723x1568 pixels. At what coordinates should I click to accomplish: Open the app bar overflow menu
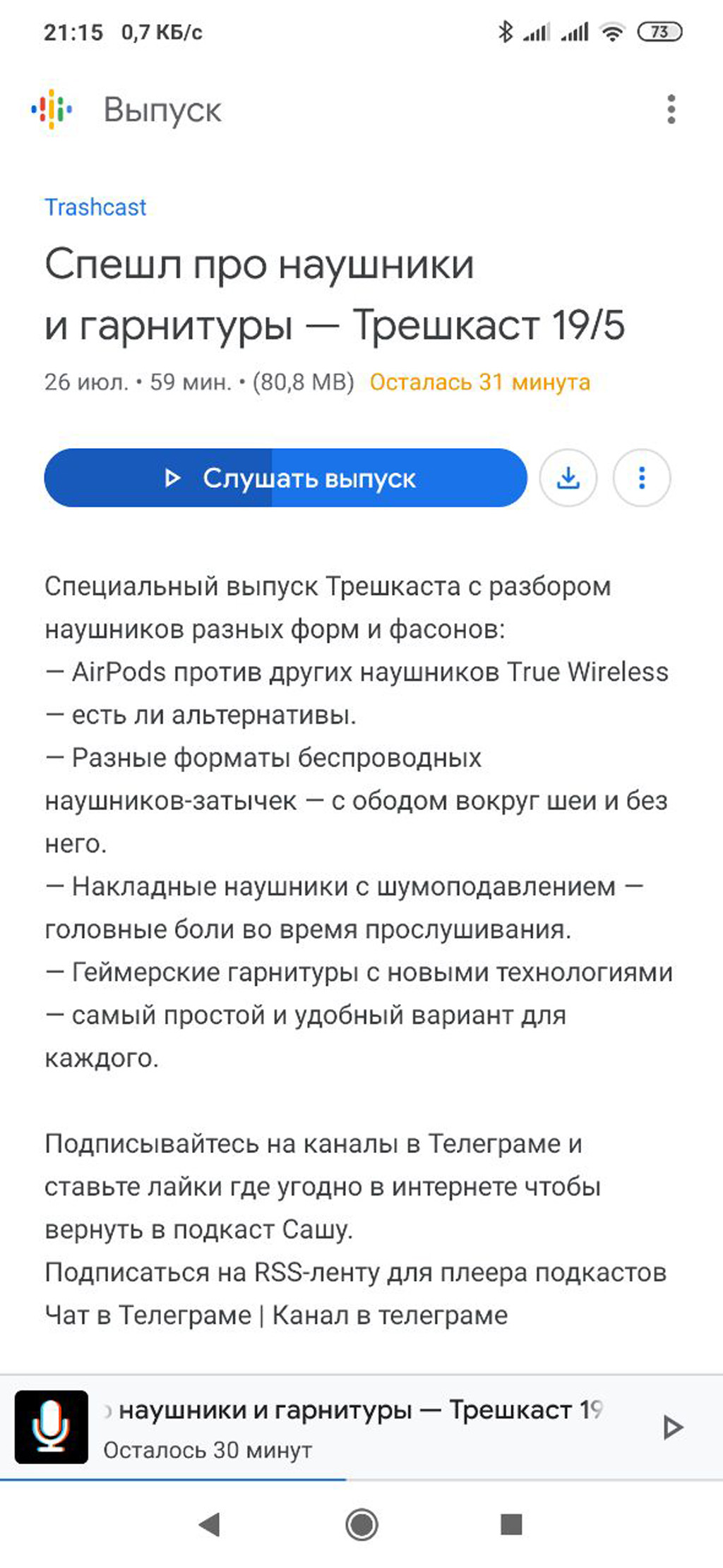[671, 110]
